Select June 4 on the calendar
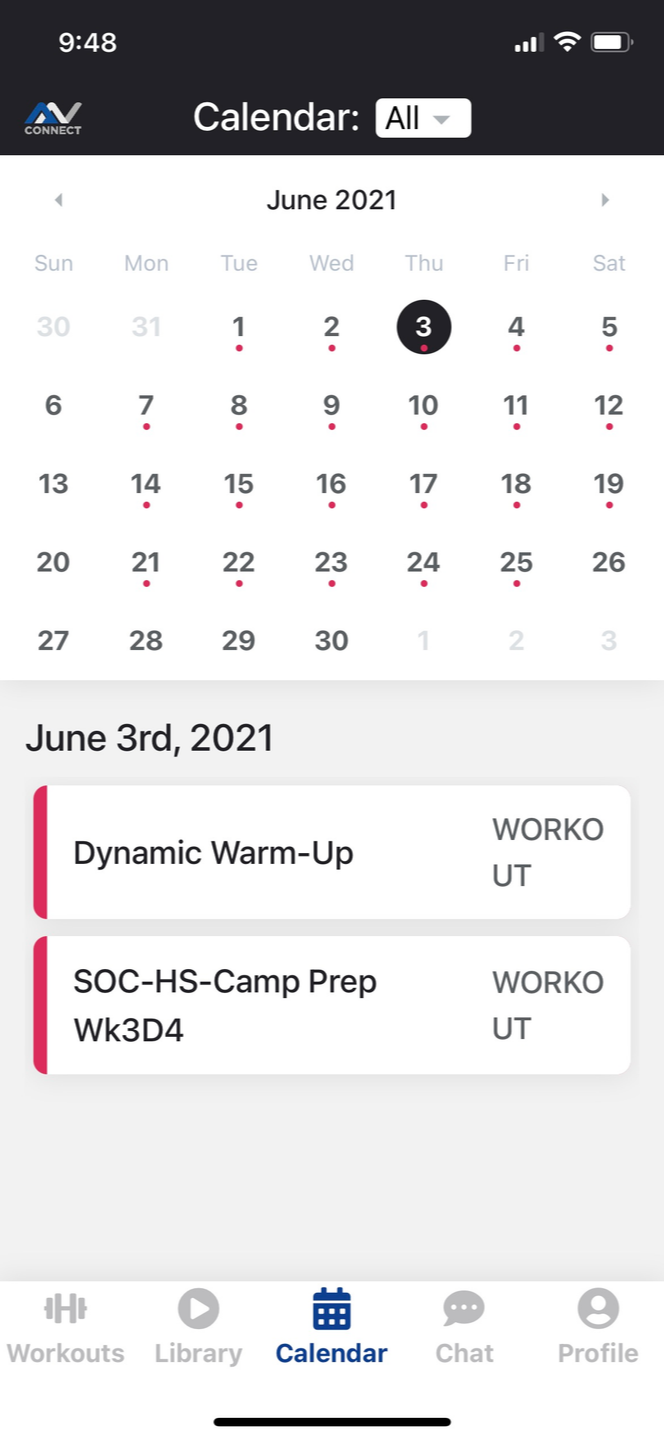 (516, 327)
